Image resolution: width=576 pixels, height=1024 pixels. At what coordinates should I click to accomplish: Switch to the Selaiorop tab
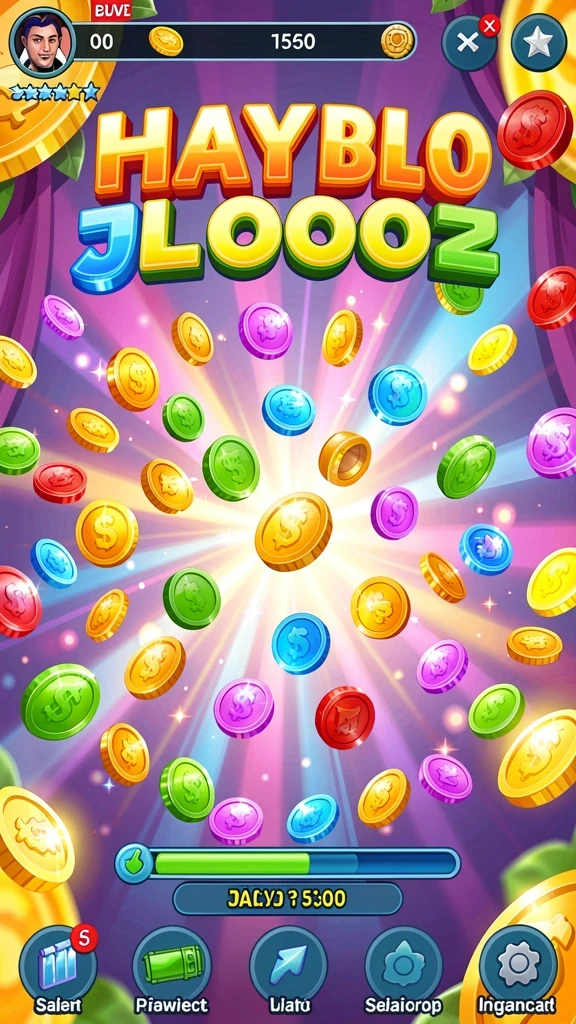tap(403, 965)
